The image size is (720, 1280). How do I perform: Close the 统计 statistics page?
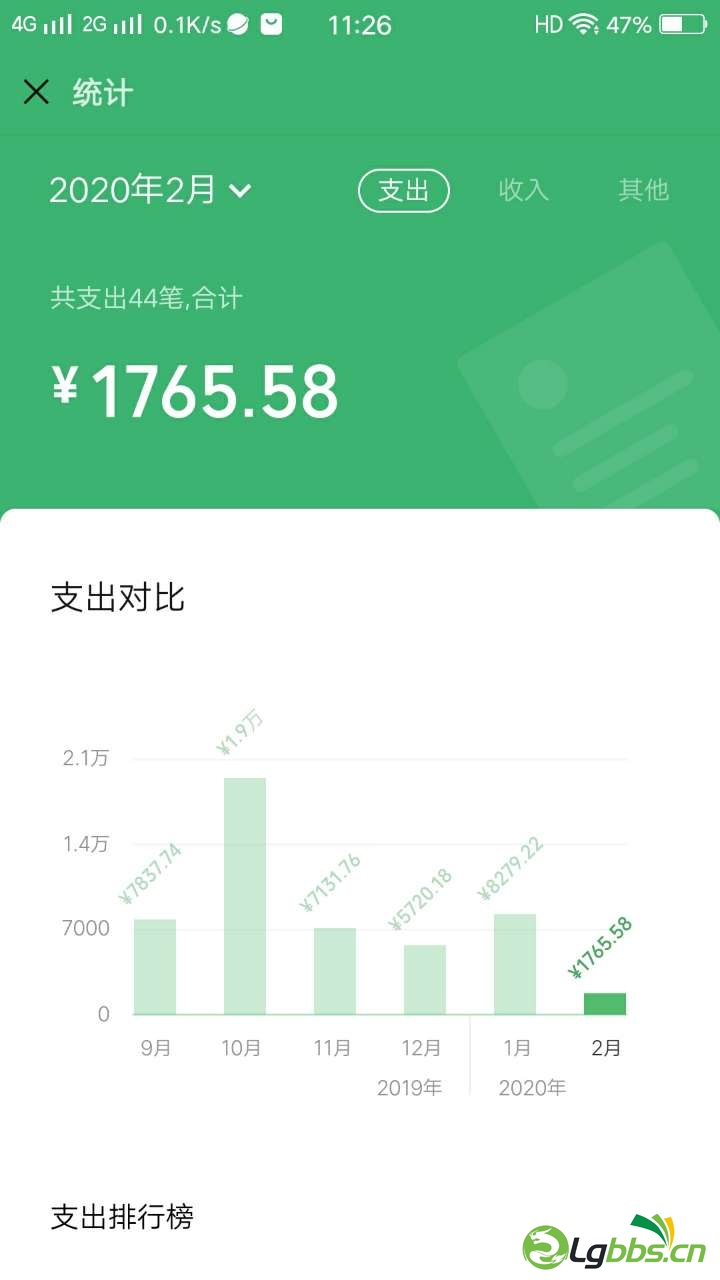36,93
